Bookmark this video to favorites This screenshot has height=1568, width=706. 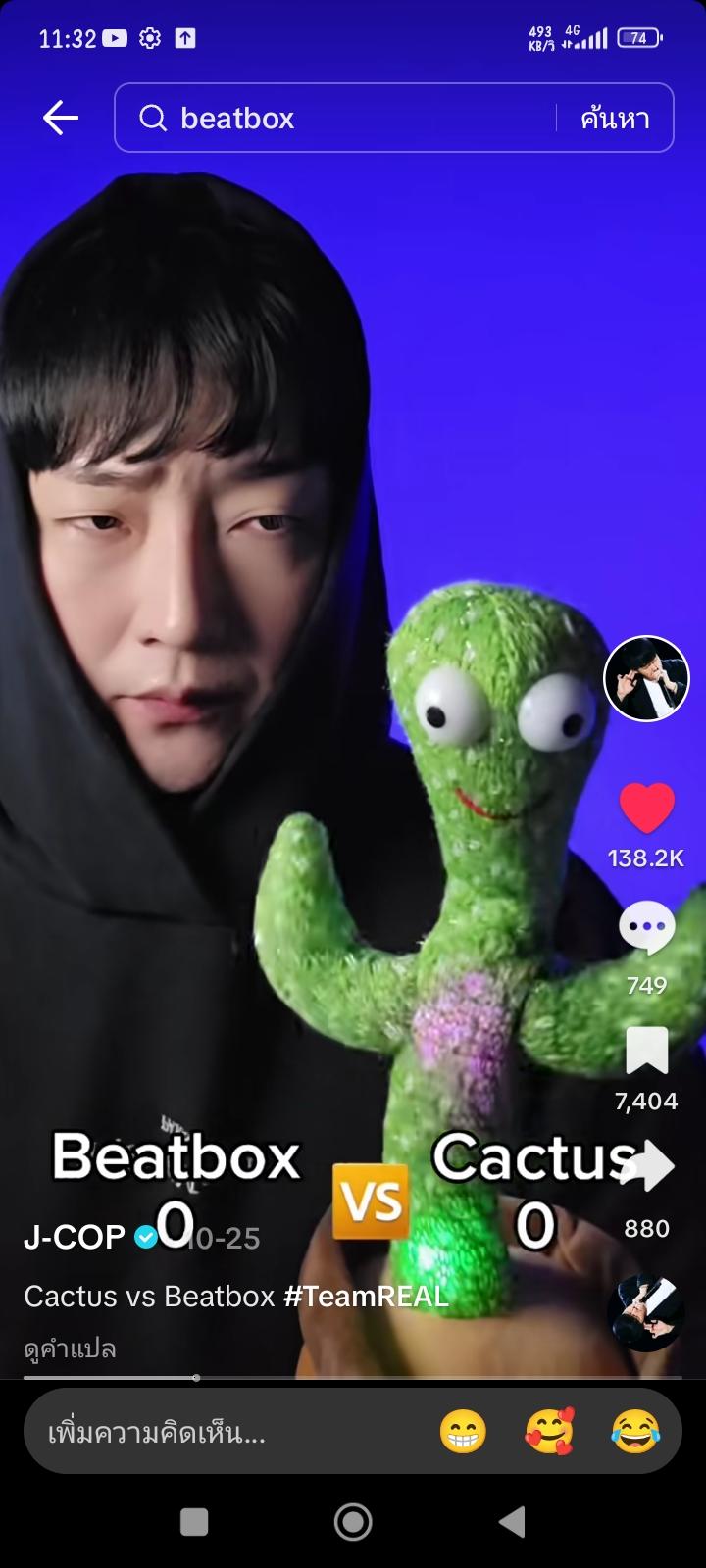pyautogui.click(x=646, y=1052)
